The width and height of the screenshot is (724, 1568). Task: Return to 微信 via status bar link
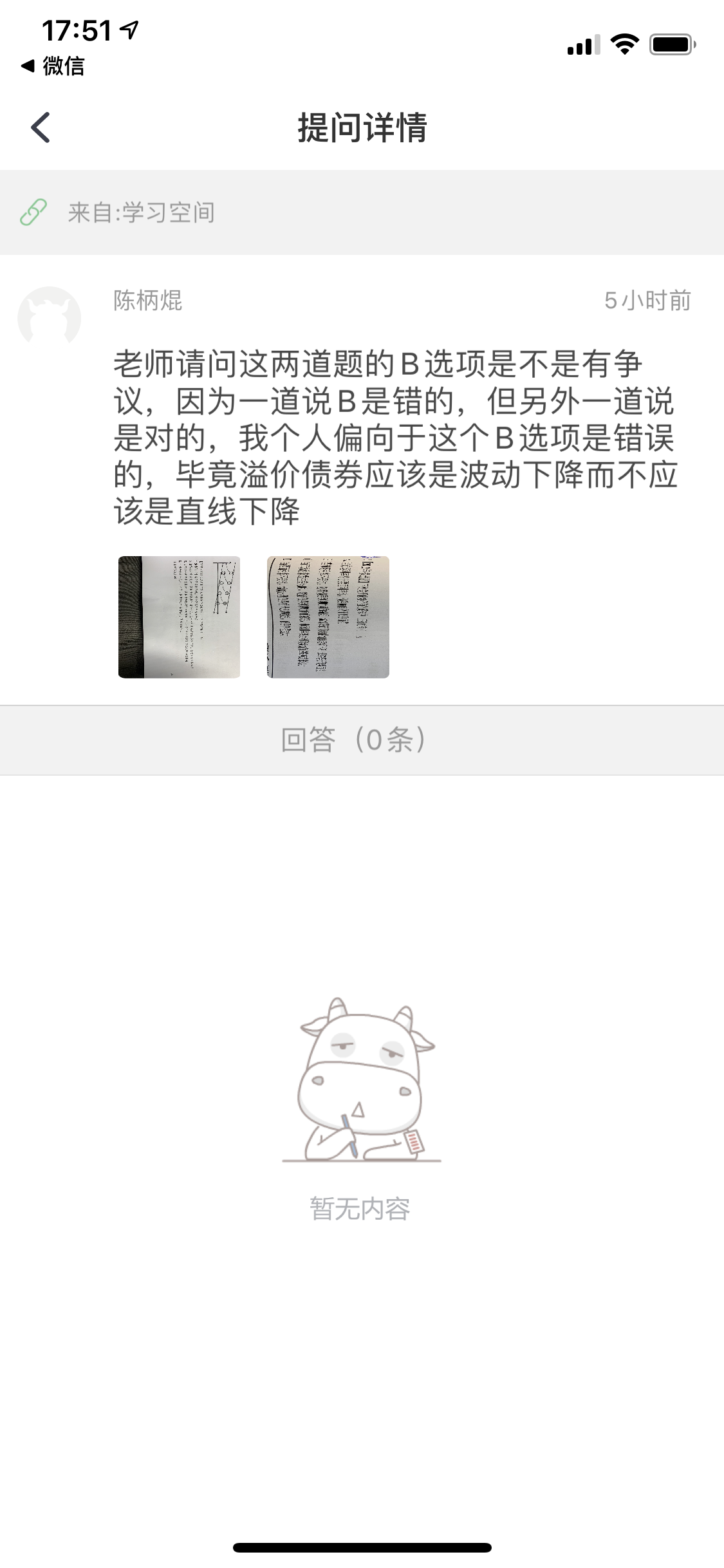53,66
